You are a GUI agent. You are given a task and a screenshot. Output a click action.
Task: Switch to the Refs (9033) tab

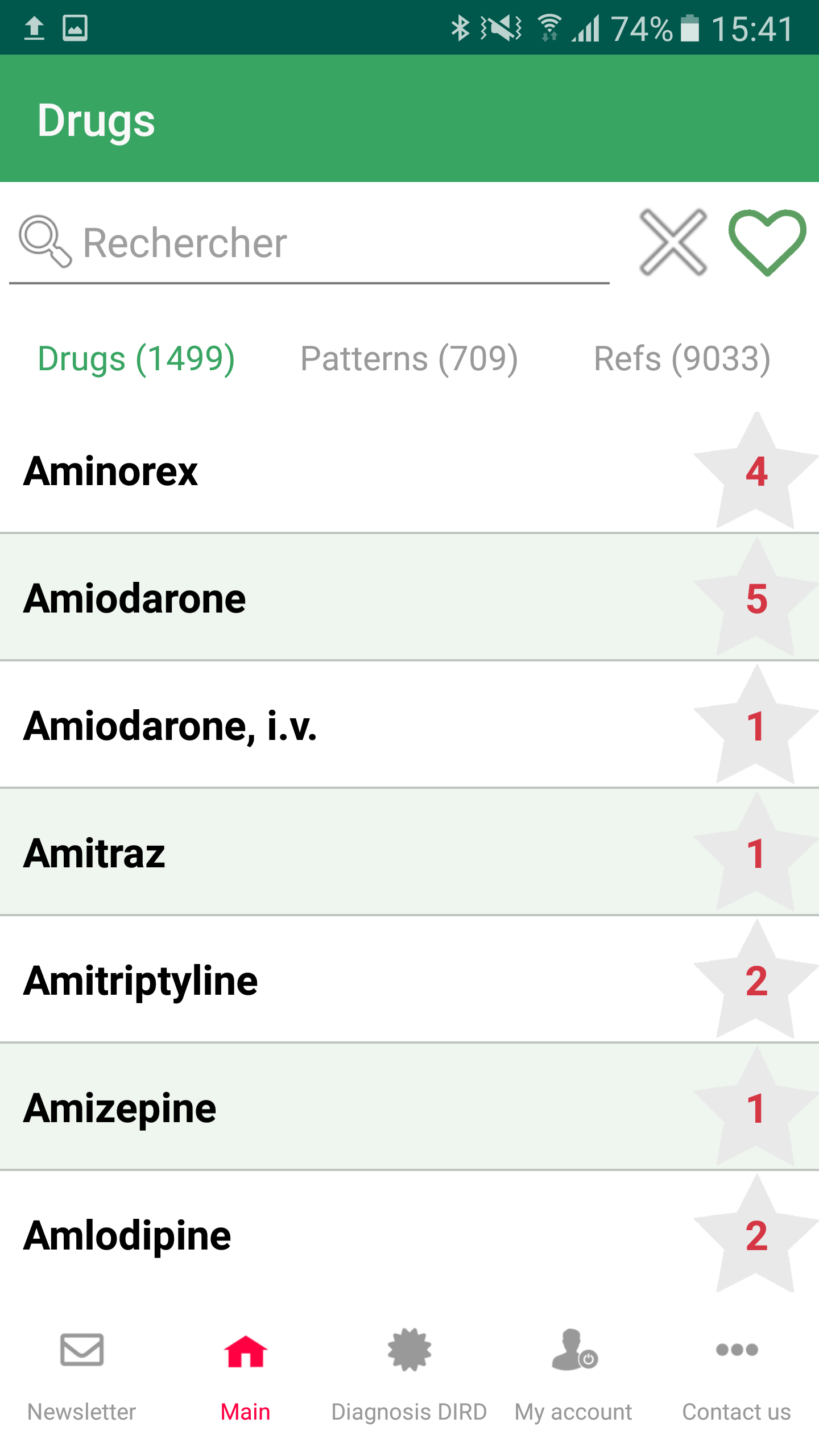tap(682, 359)
